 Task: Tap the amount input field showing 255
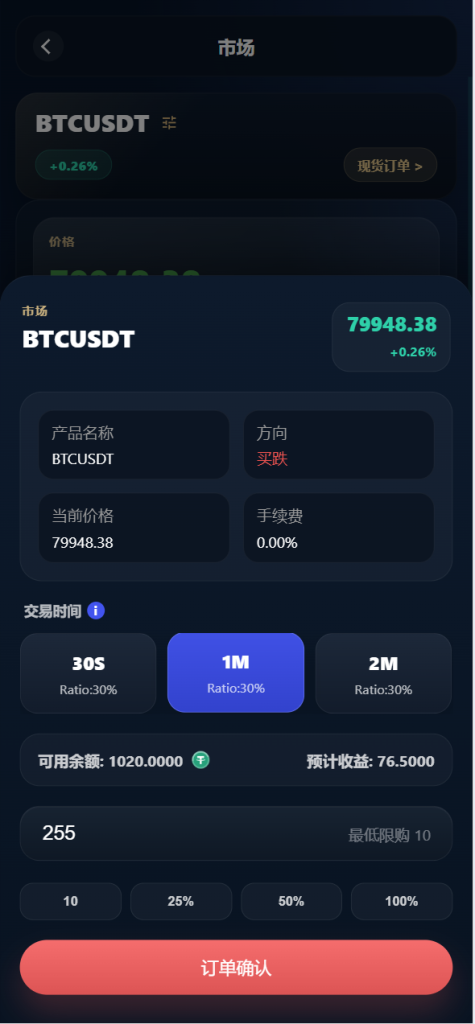[236, 833]
